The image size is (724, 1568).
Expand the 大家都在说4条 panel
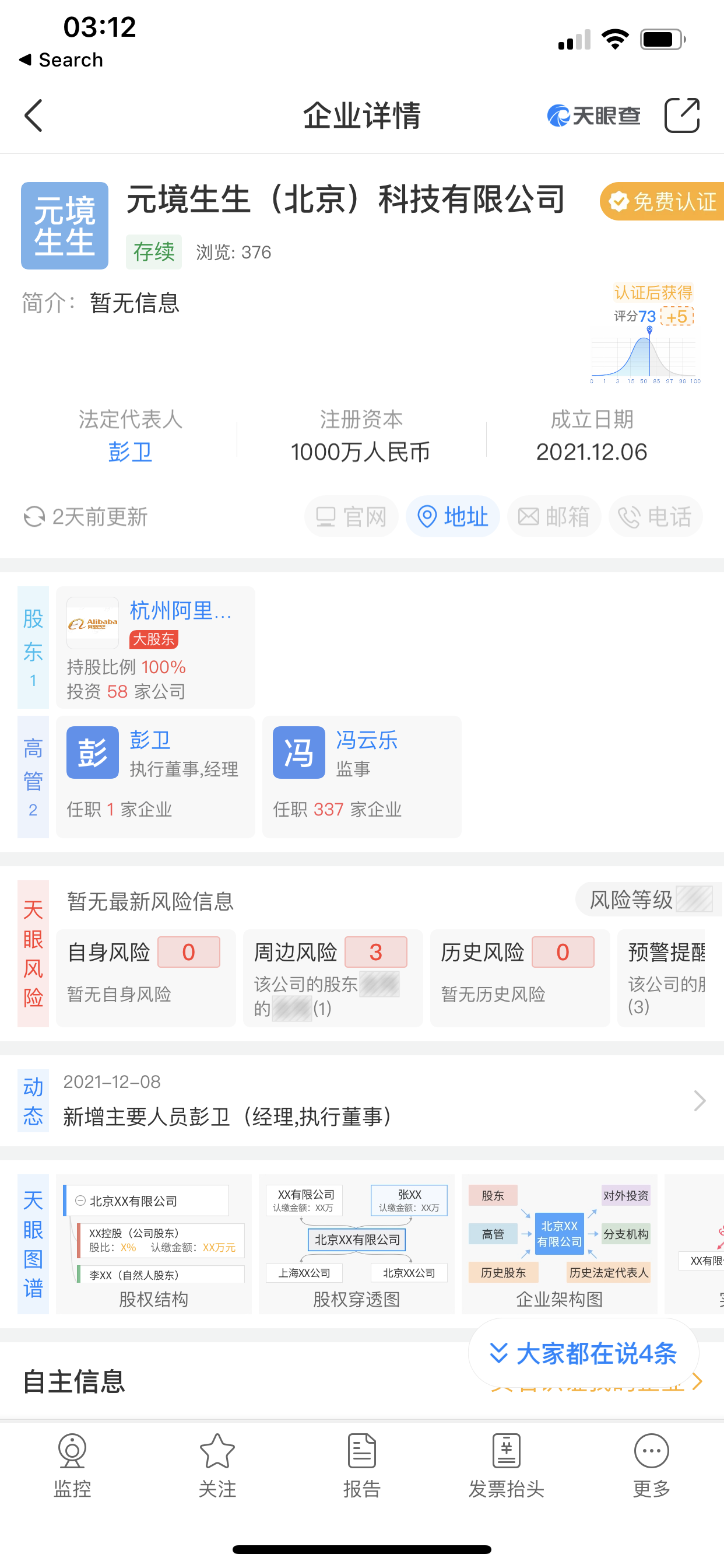[x=582, y=1354]
